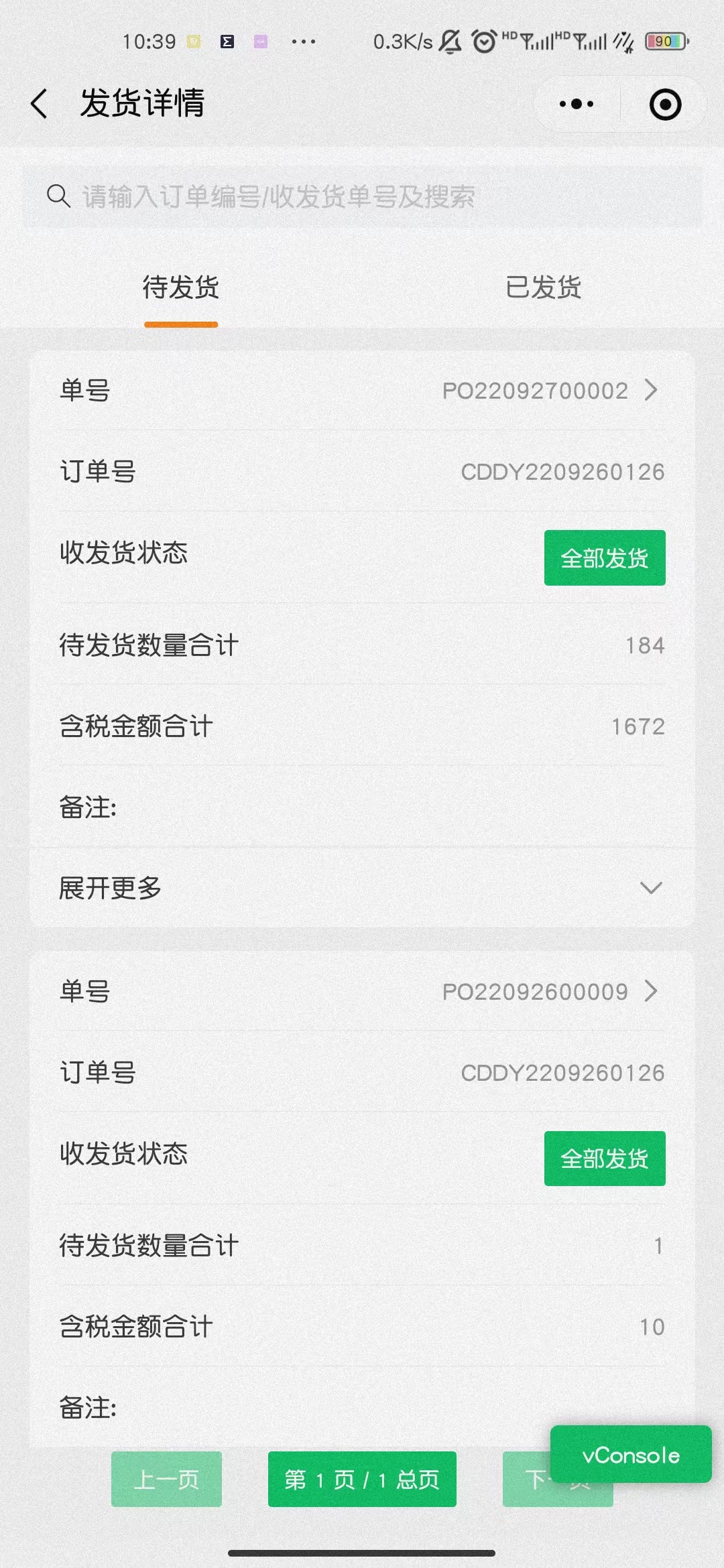Screen dimensions: 724x1568
Task: Open the vConsole debug panel
Action: 631,1455
